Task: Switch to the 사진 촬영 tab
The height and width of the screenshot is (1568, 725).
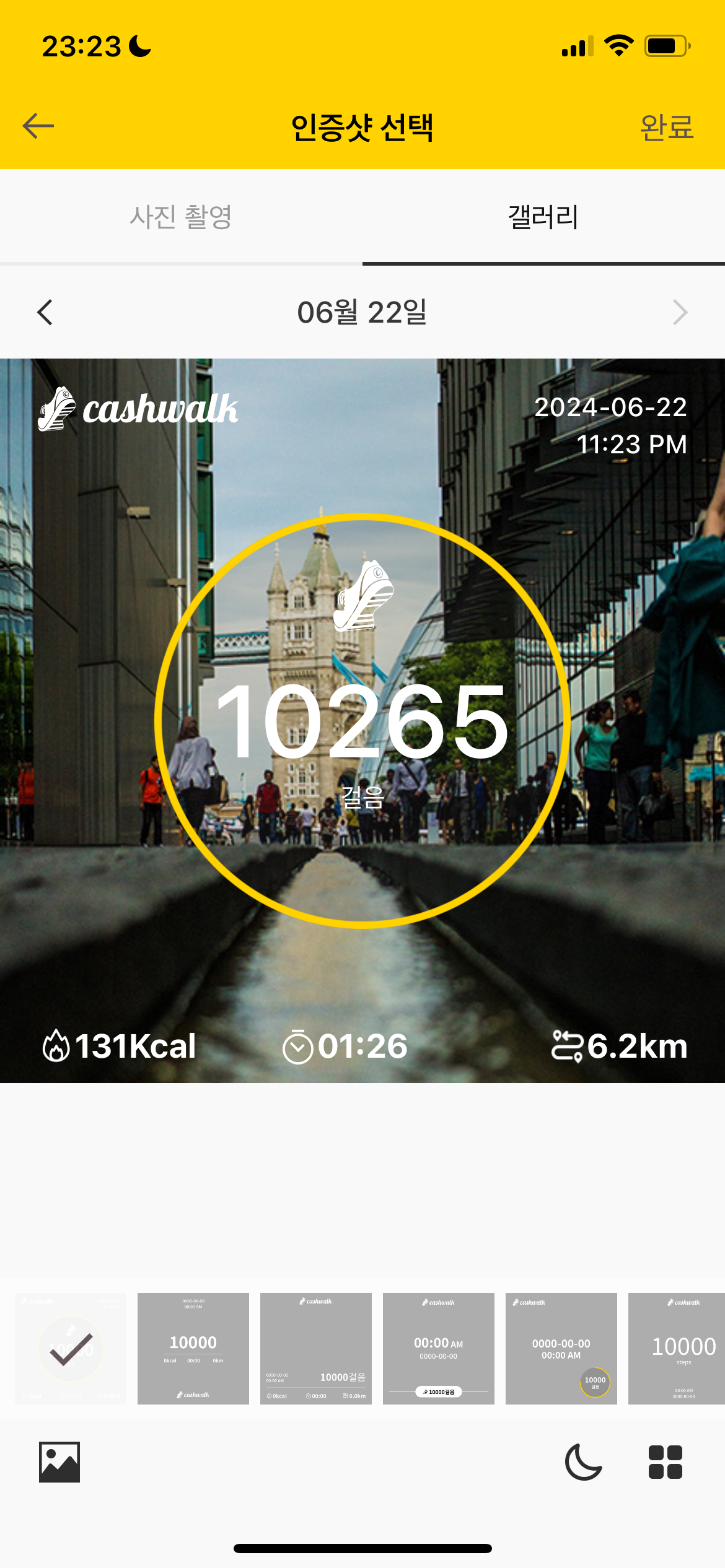Action: [181, 217]
